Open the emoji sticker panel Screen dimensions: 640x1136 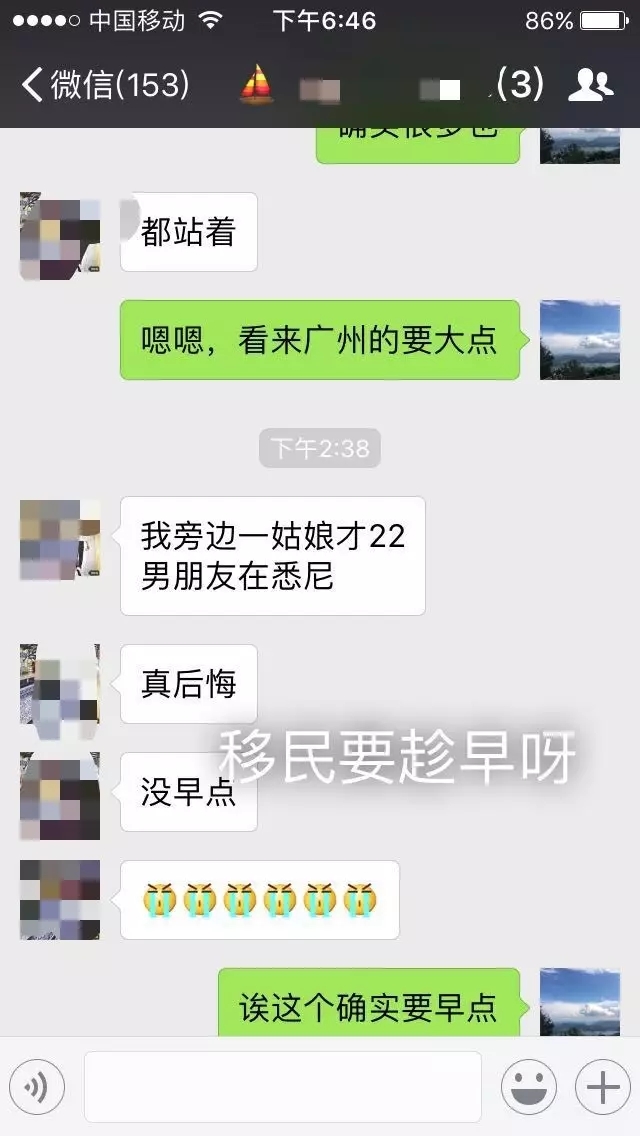coord(528,1086)
